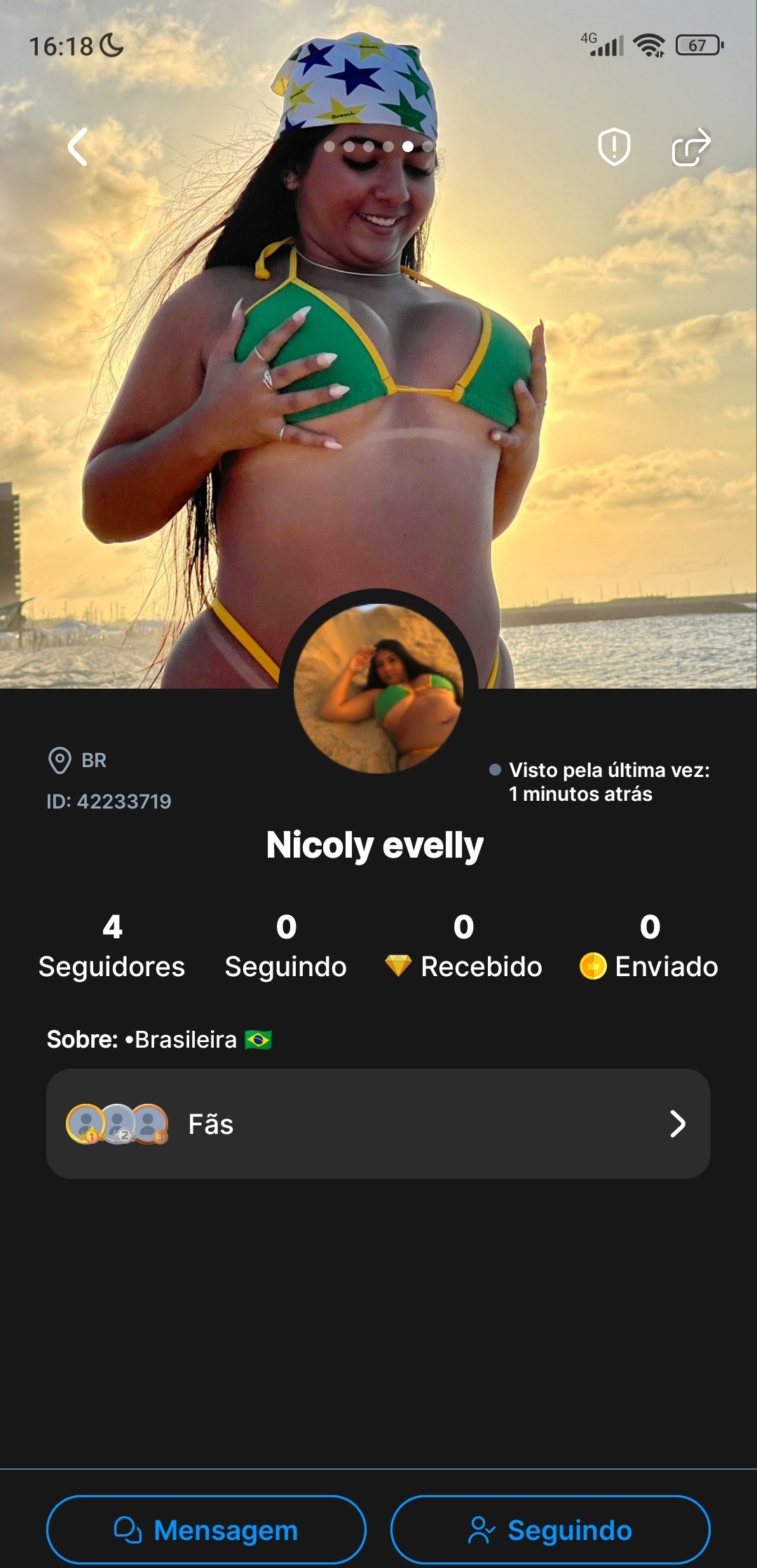Open the Fãs row
The image size is (757, 1568).
coord(378,1123)
